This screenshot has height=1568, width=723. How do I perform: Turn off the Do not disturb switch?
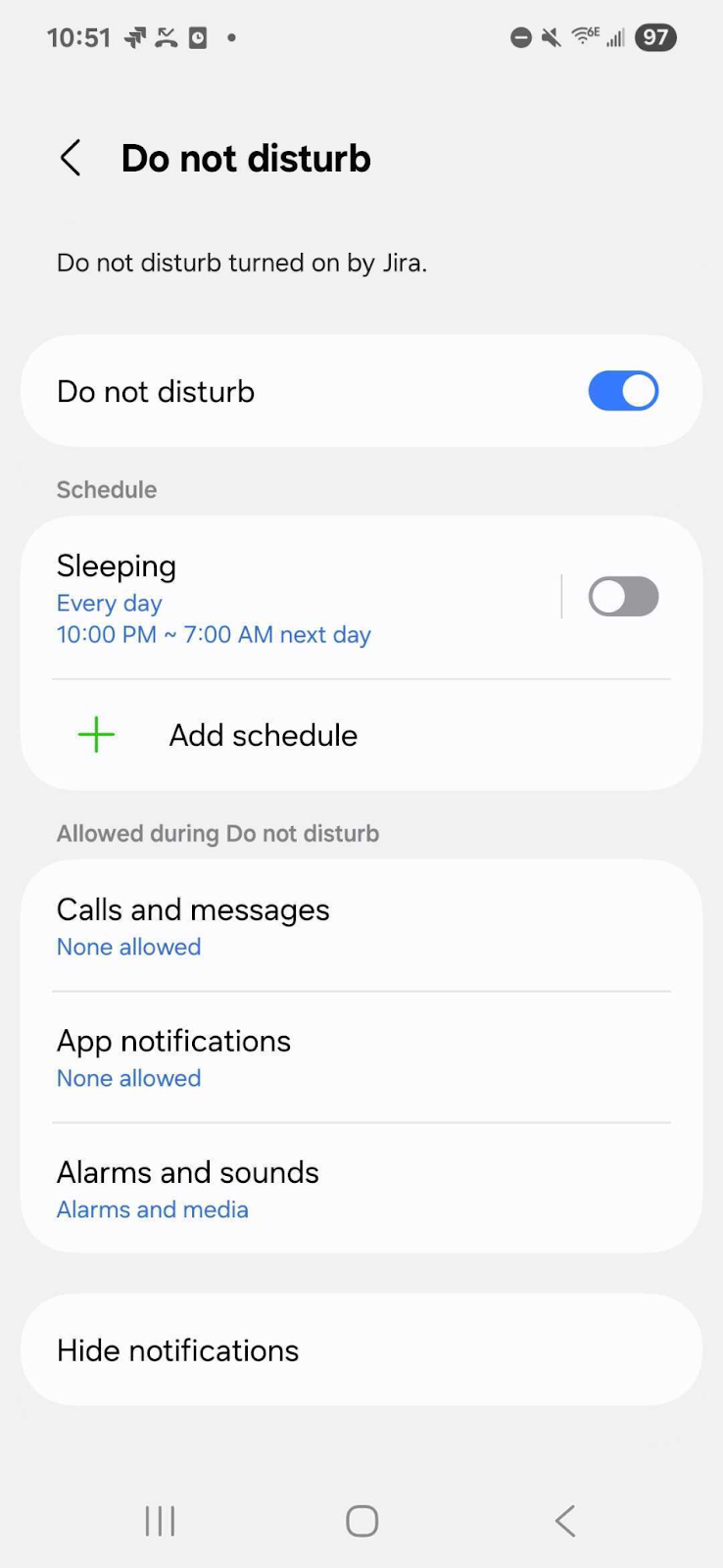(x=623, y=391)
